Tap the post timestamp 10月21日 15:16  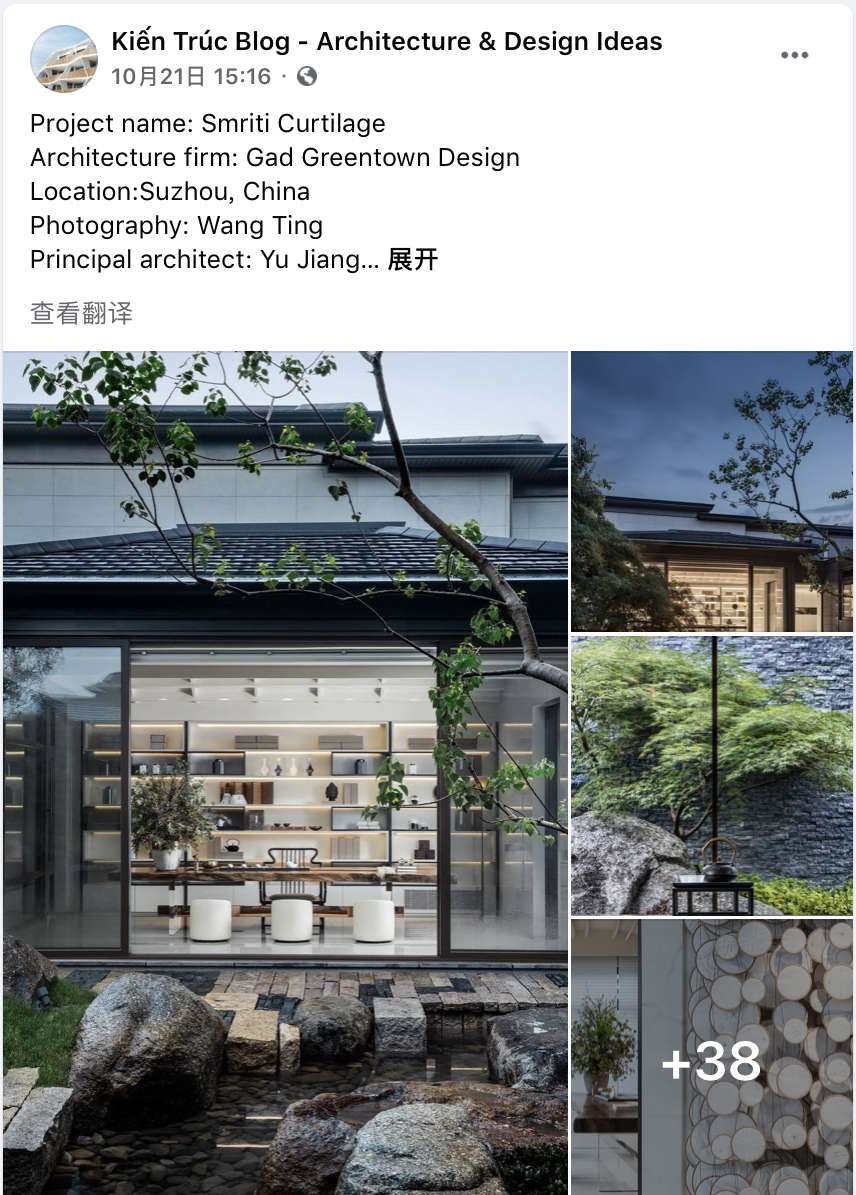pos(191,76)
